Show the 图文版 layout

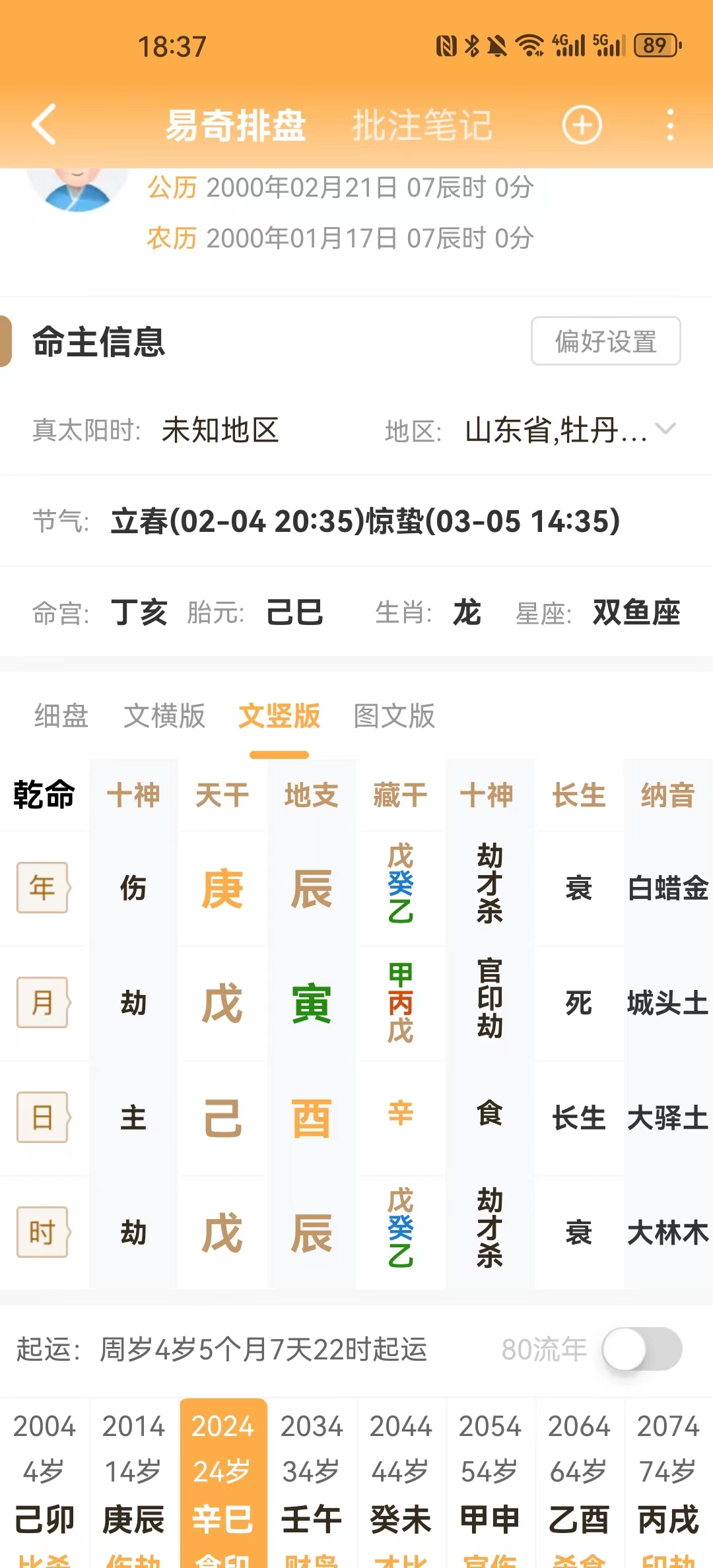394,716
